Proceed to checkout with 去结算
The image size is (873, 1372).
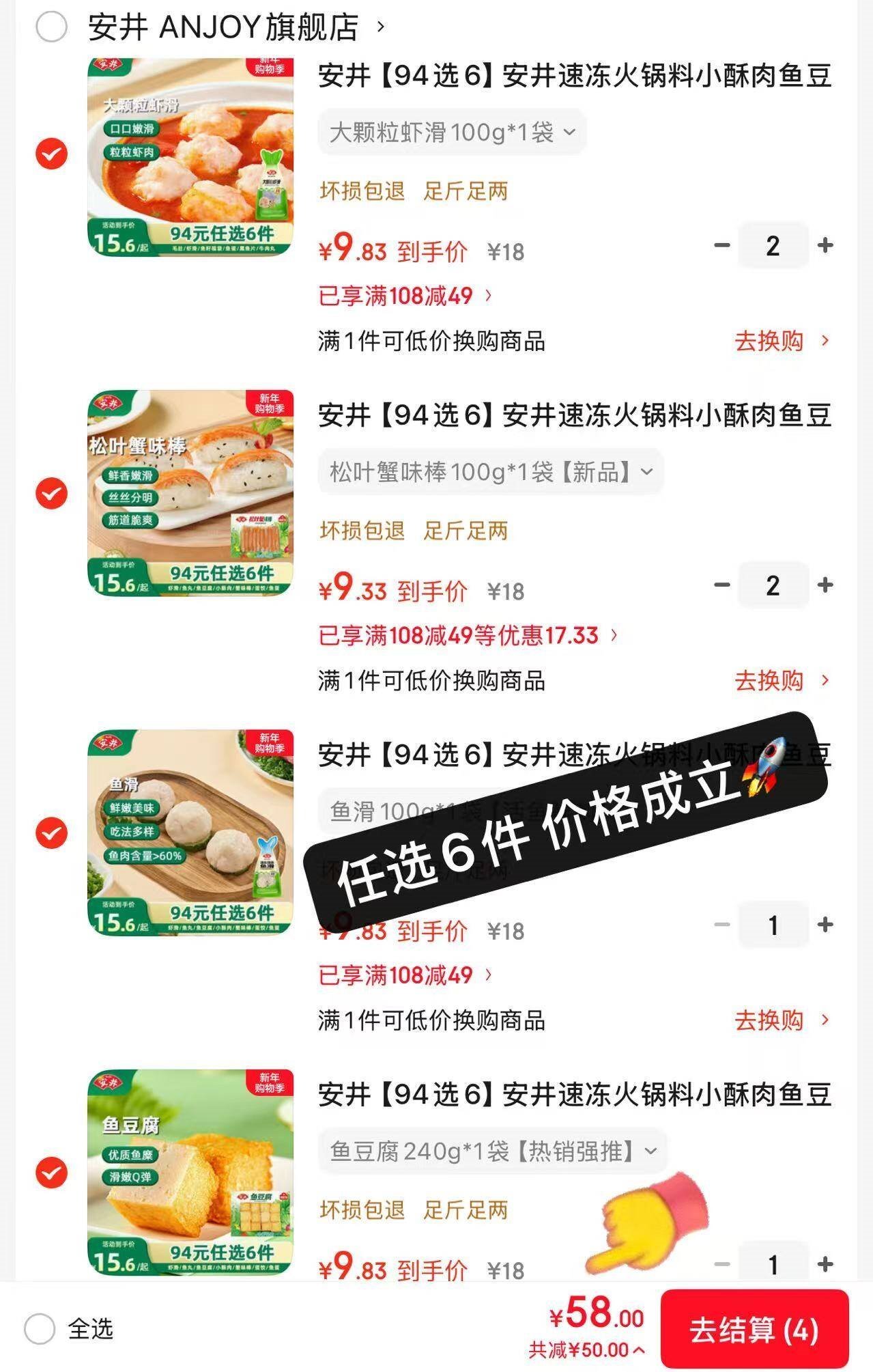(754, 1330)
